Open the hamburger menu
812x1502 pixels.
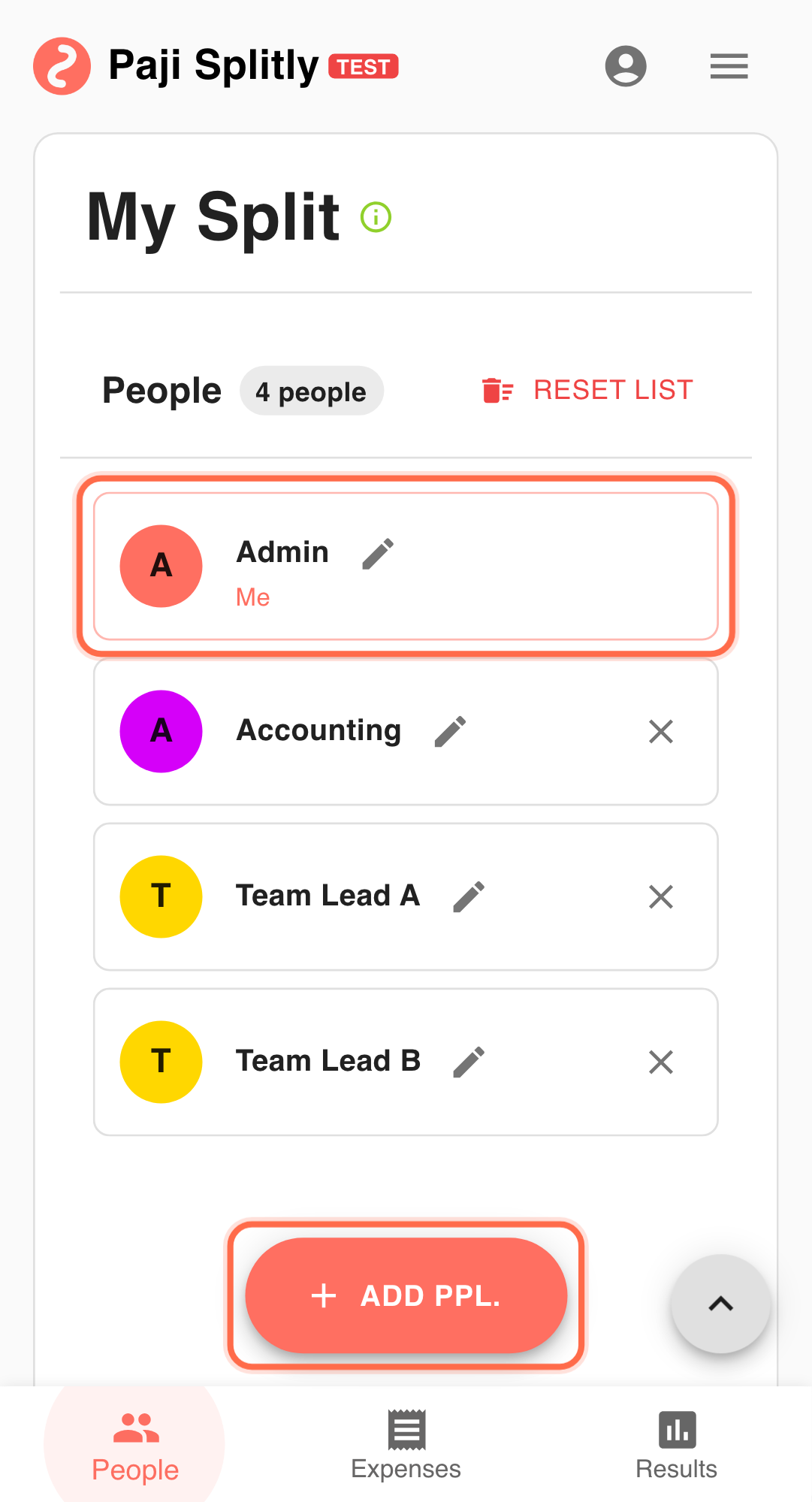729,66
